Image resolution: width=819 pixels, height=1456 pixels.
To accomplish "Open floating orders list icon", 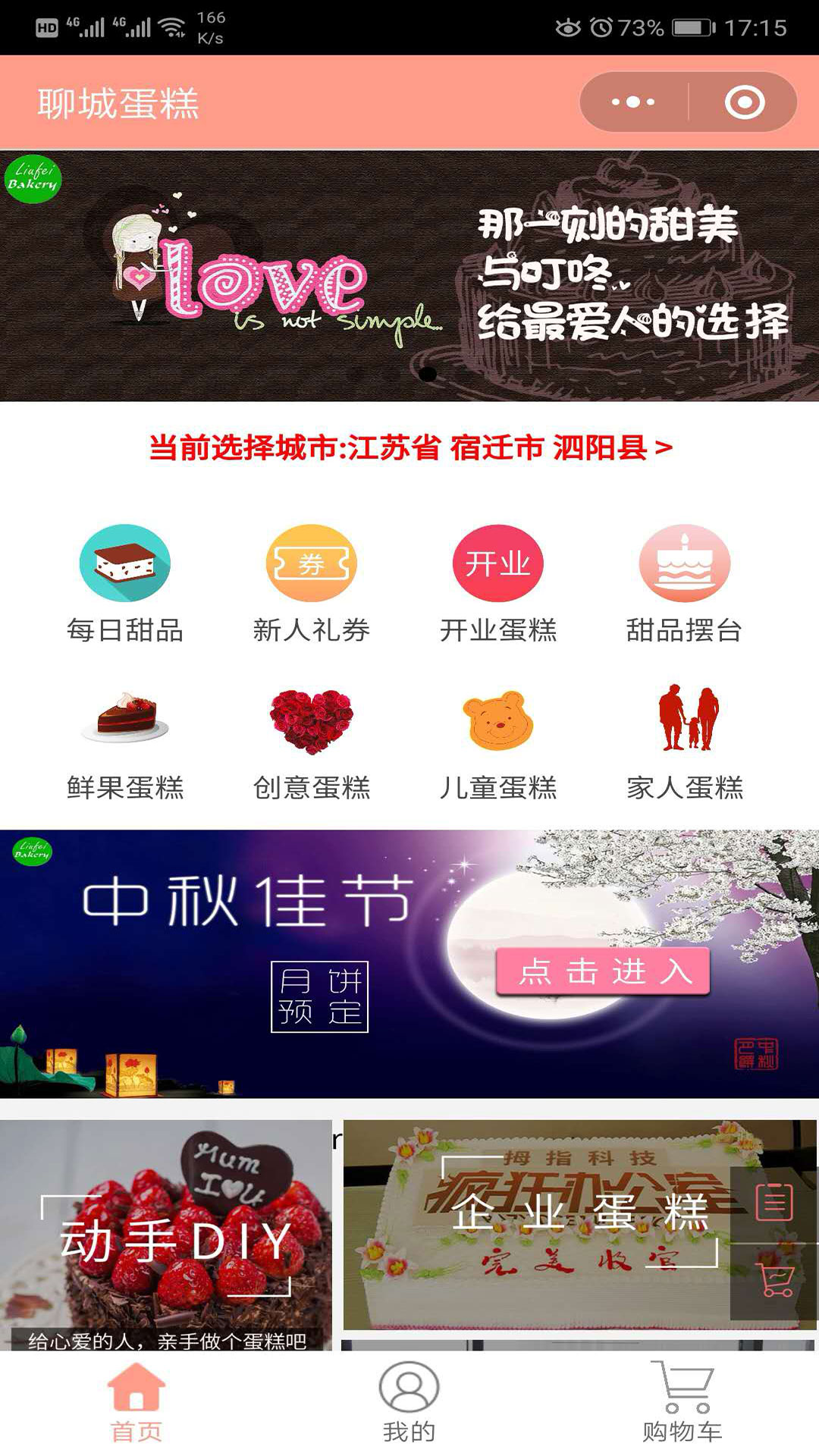I will point(774,1202).
